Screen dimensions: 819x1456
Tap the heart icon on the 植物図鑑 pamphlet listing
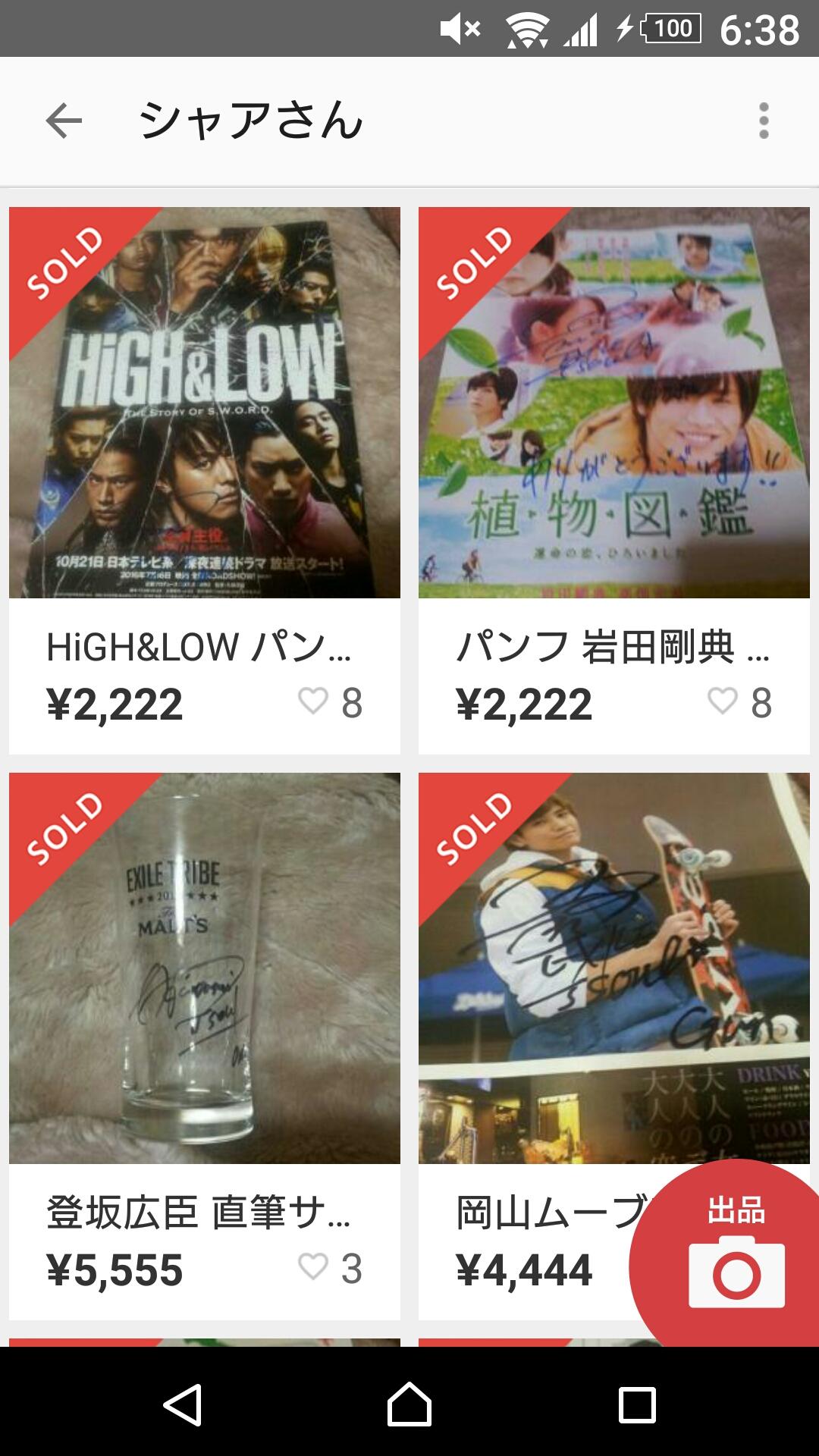coord(722,704)
